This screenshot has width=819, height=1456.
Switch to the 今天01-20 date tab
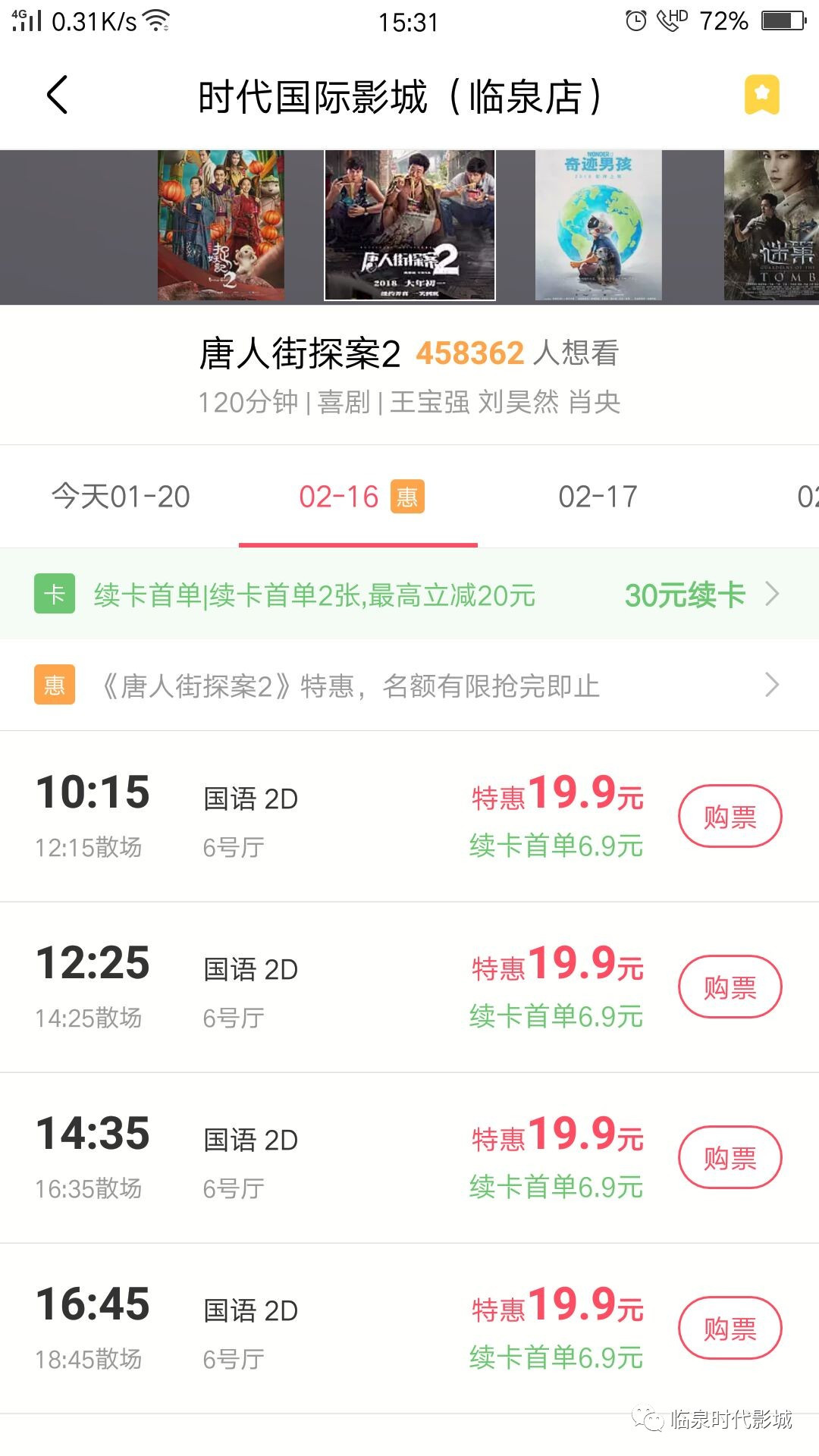point(120,497)
